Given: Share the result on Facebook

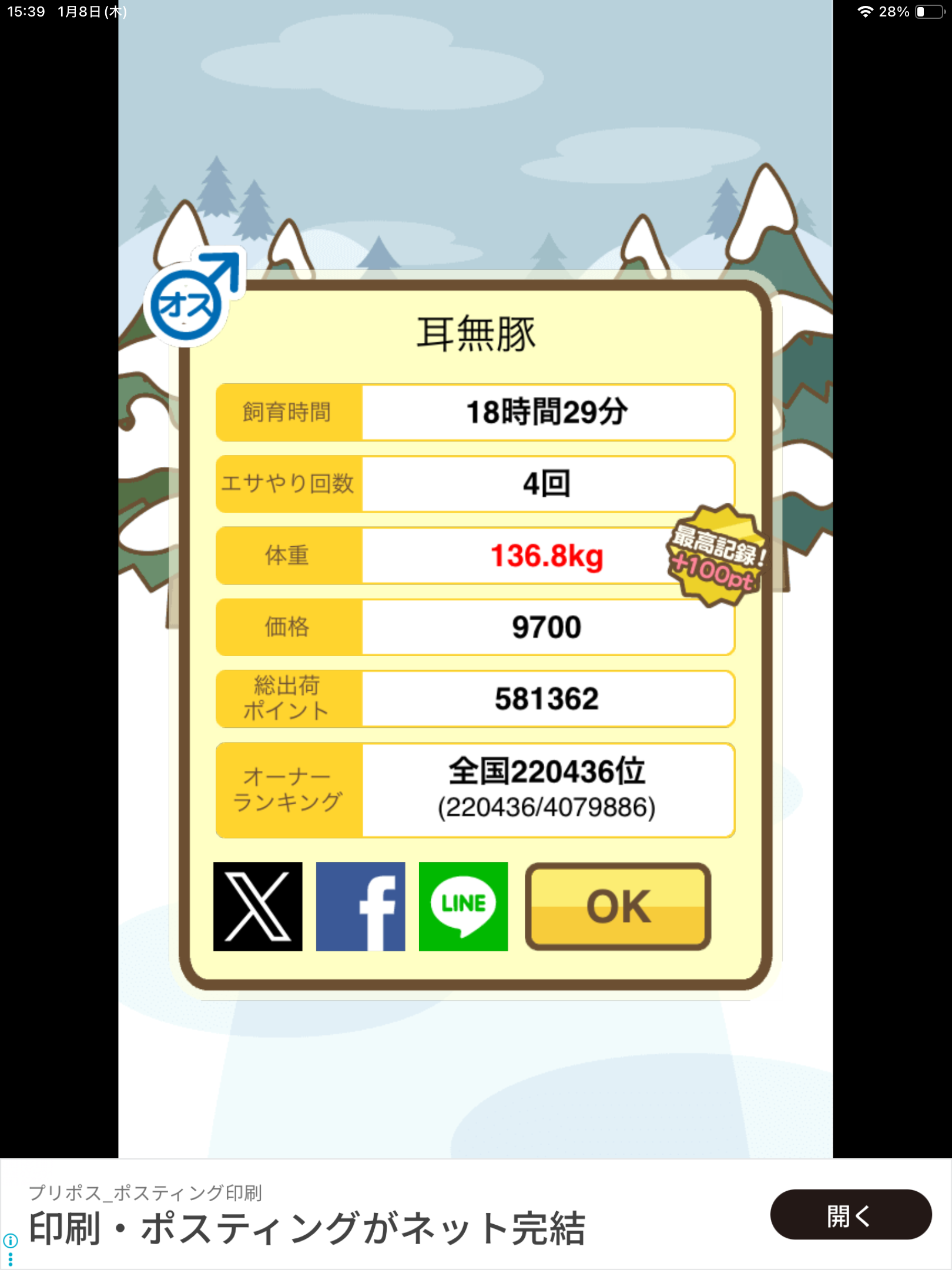Looking at the screenshot, I should coord(360,906).
